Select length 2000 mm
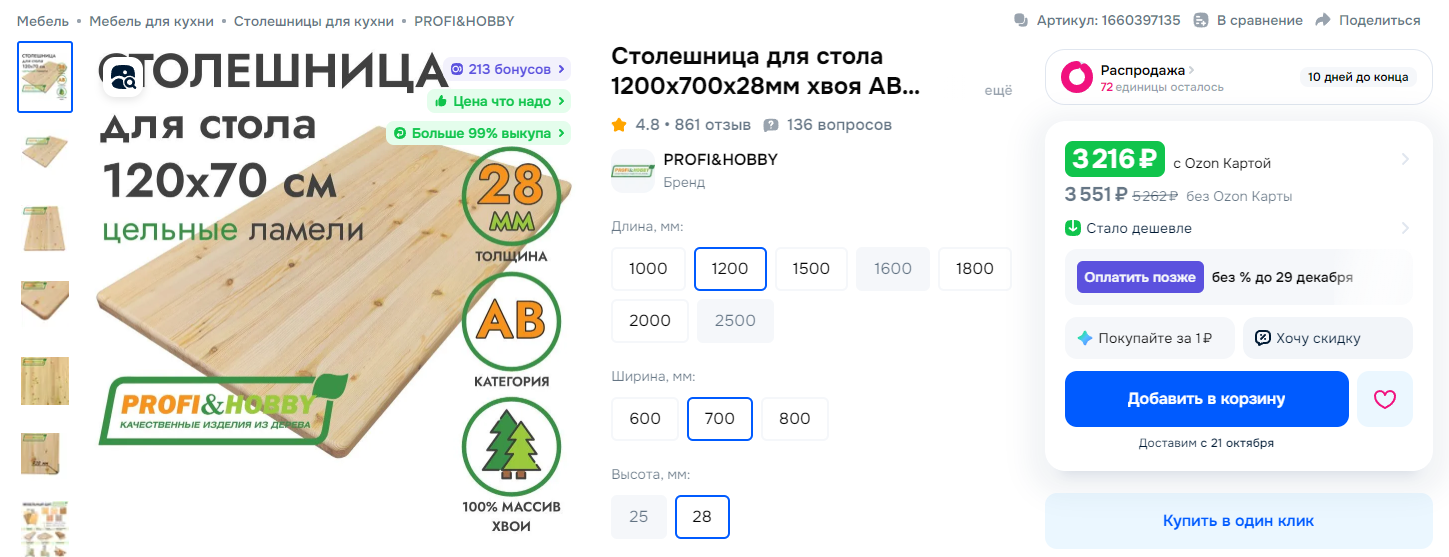 [650, 321]
